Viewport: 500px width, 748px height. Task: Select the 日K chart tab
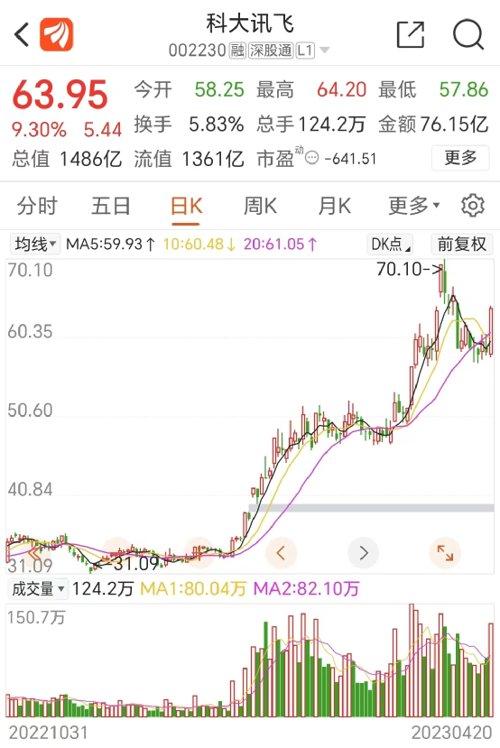pyautogui.click(x=187, y=206)
